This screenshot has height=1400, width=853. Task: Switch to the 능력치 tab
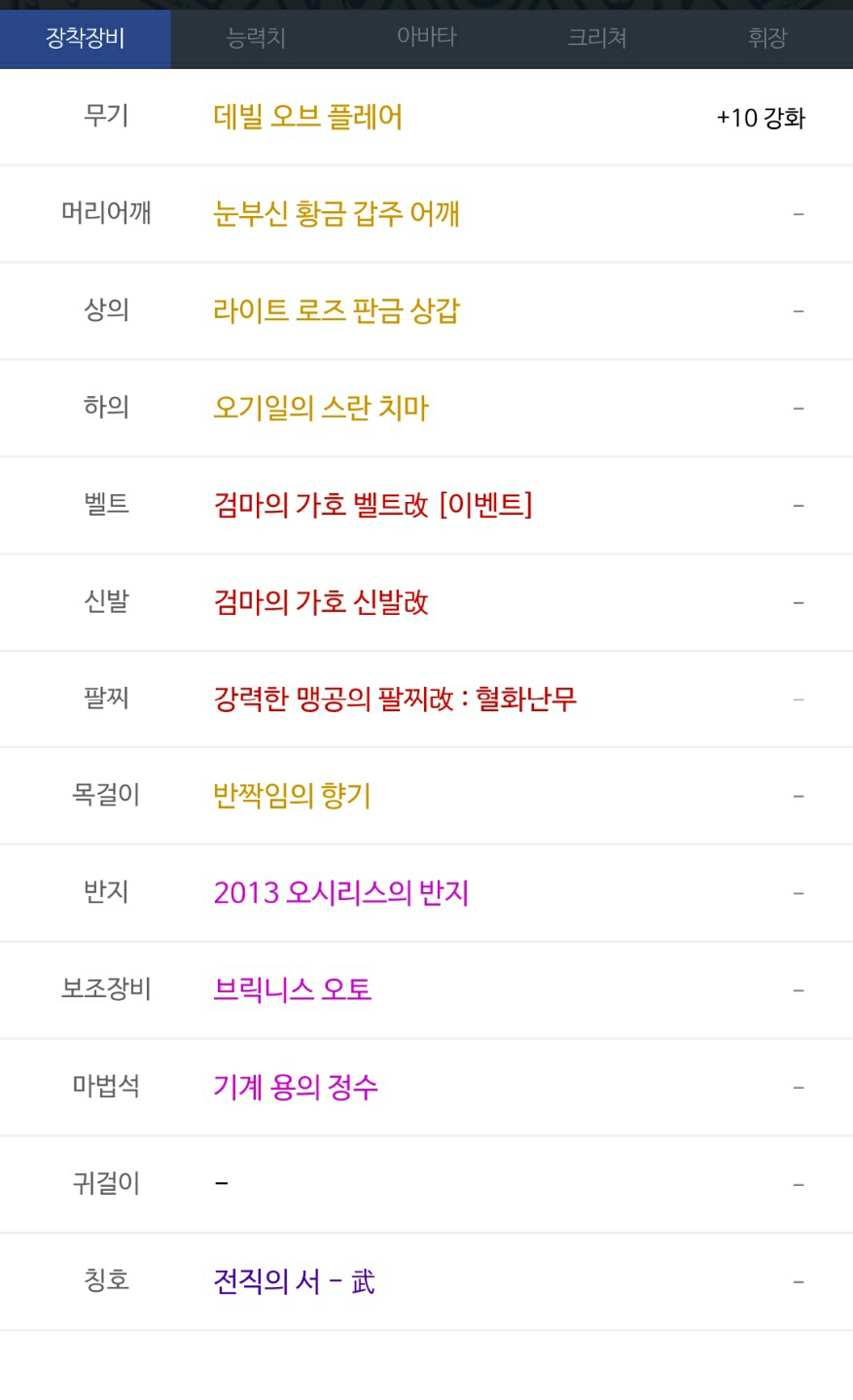click(256, 38)
